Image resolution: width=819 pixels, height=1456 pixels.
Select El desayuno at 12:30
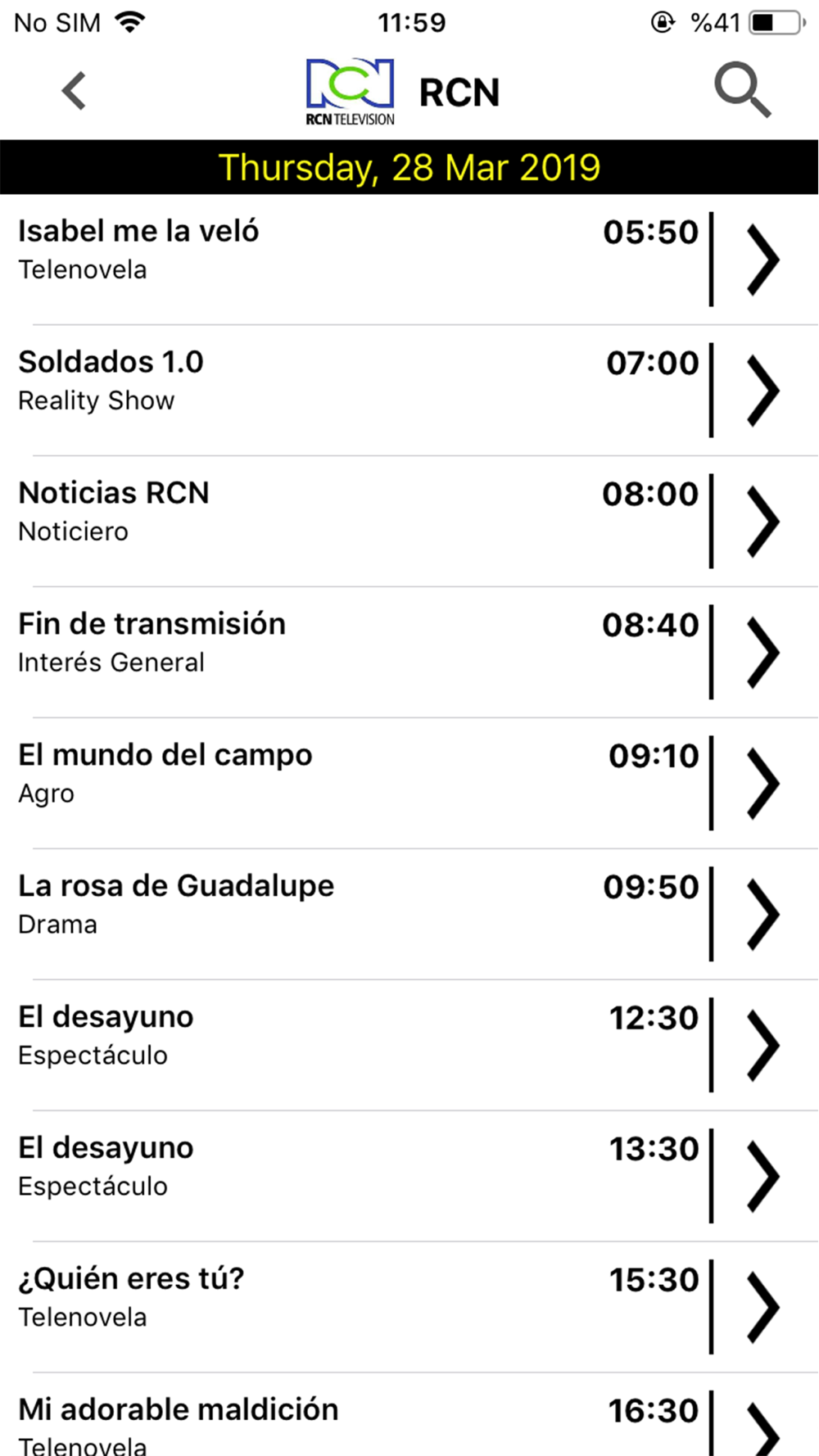(x=409, y=1046)
